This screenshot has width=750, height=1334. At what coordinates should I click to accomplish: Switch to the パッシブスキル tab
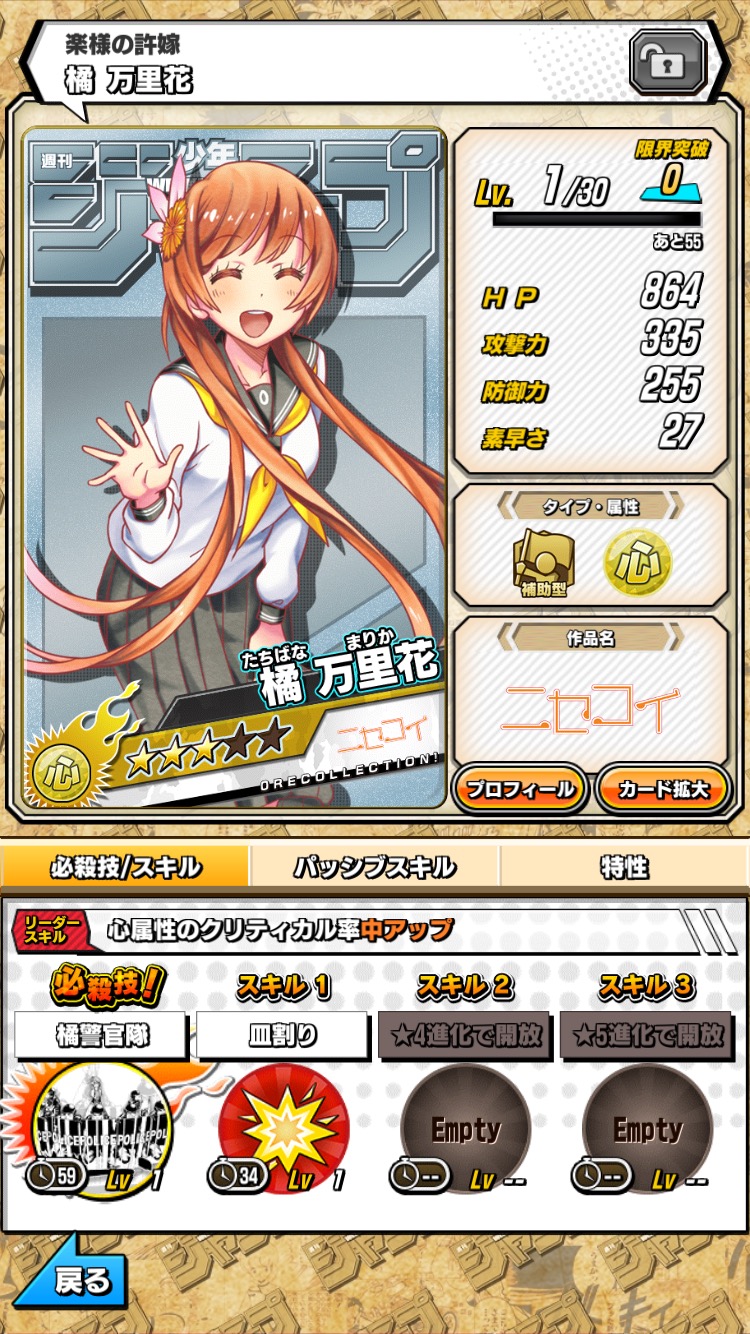(374, 867)
